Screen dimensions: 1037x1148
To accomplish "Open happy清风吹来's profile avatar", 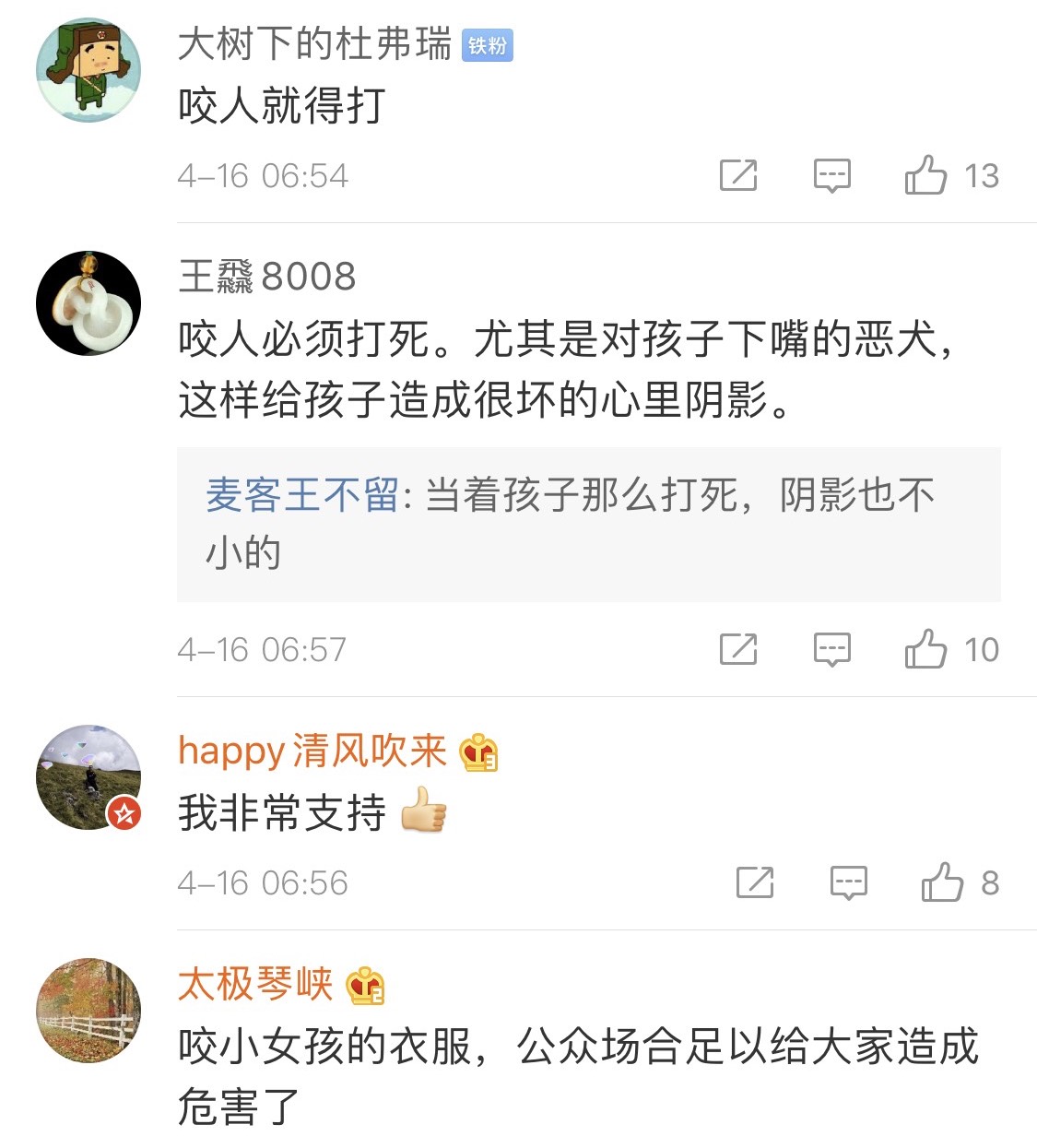I will 88,776.
